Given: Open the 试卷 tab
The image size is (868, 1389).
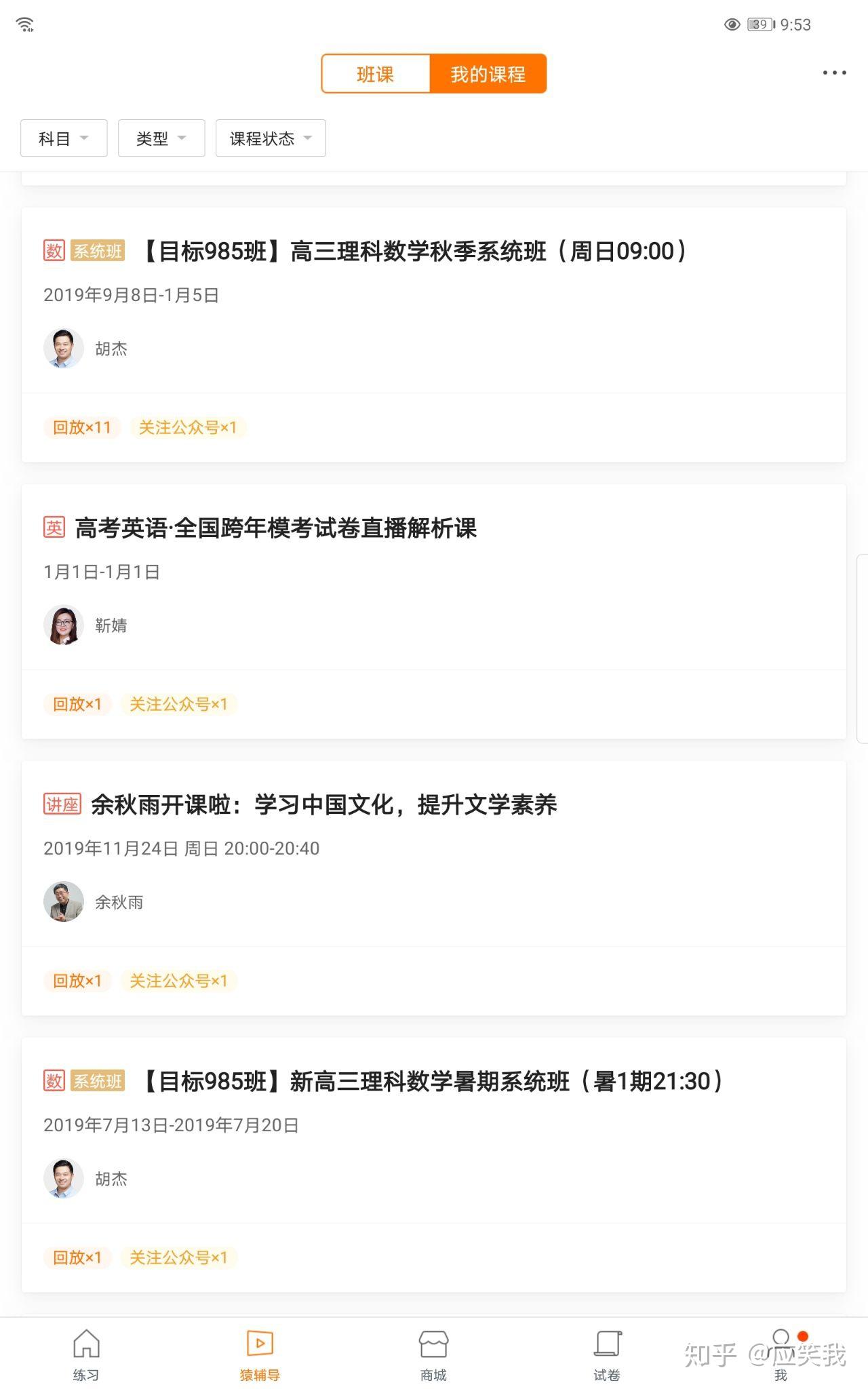Looking at the screenshot, I should click(x=607, y=1354).
